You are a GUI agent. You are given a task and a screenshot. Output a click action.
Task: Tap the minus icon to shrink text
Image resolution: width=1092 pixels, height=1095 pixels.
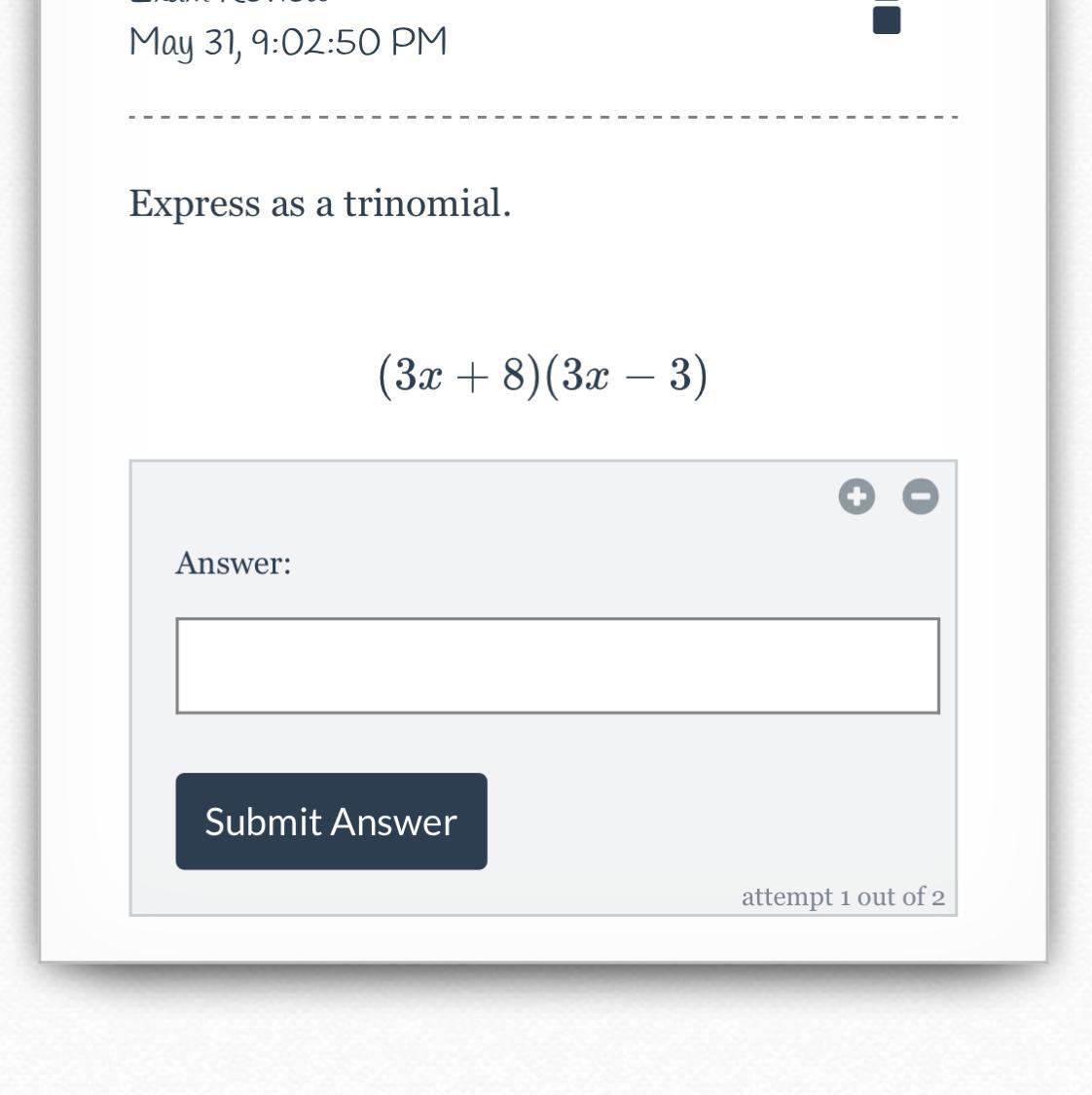[x=921, y=496]
